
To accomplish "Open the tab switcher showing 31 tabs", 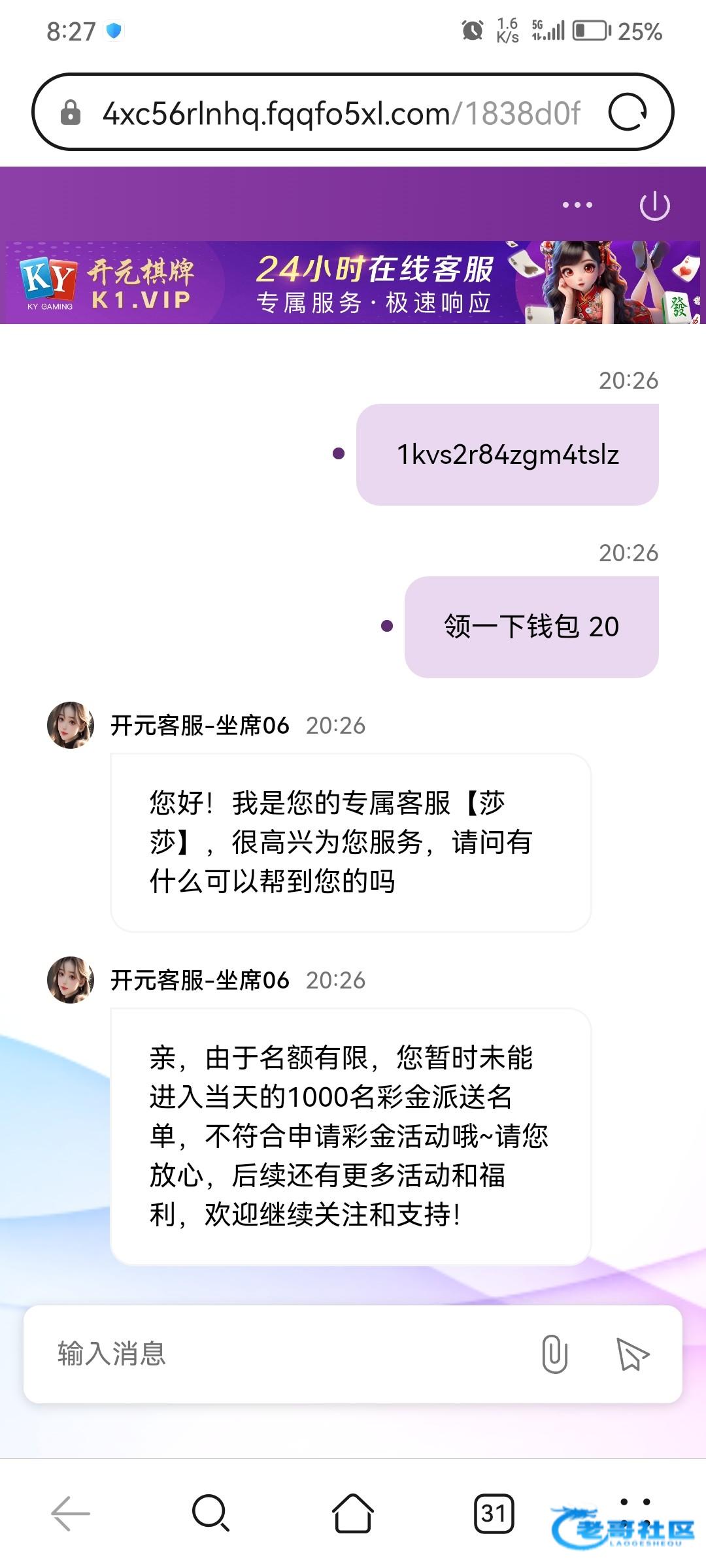I will pyautogui.click(x=494, y=1513).
